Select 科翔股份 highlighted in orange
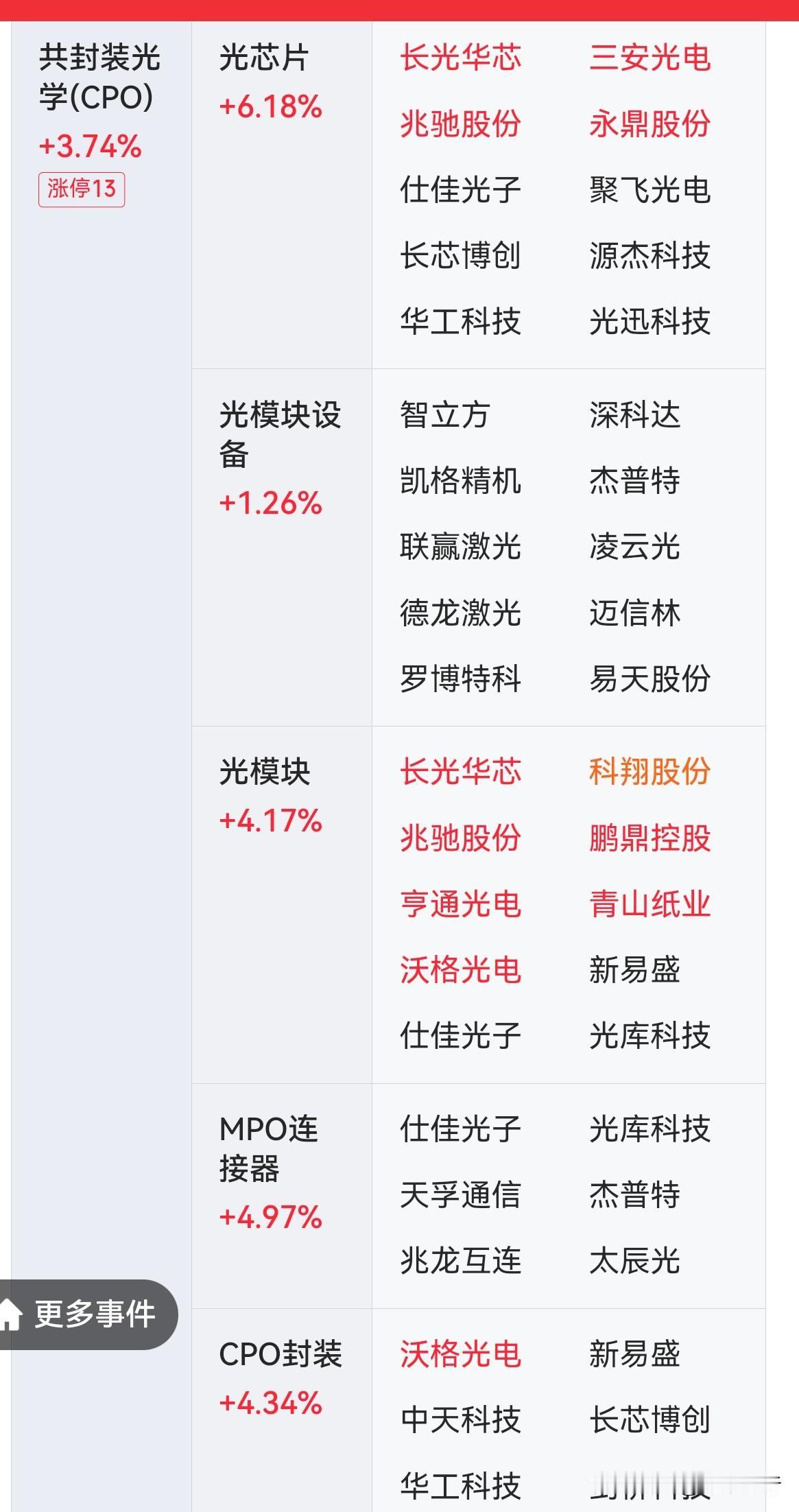 [650, 771]
